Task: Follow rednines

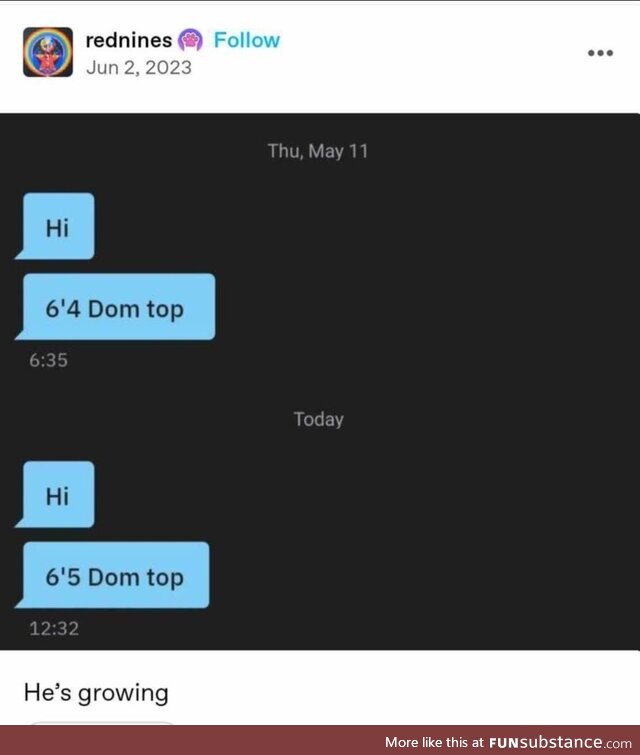Action: 247,40
